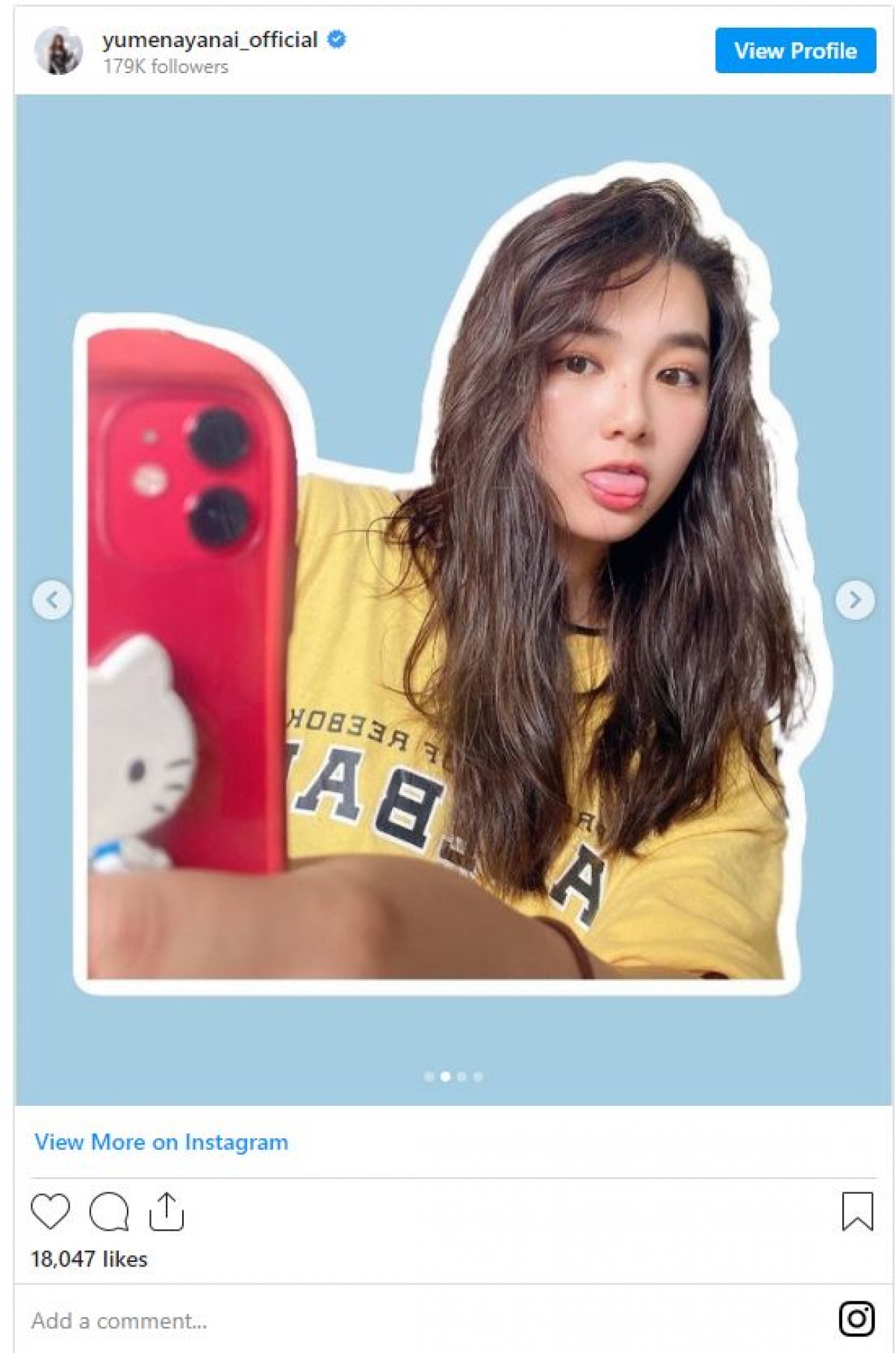Tap the View Profile button
896x1353 pixels.
pos(795,51)
